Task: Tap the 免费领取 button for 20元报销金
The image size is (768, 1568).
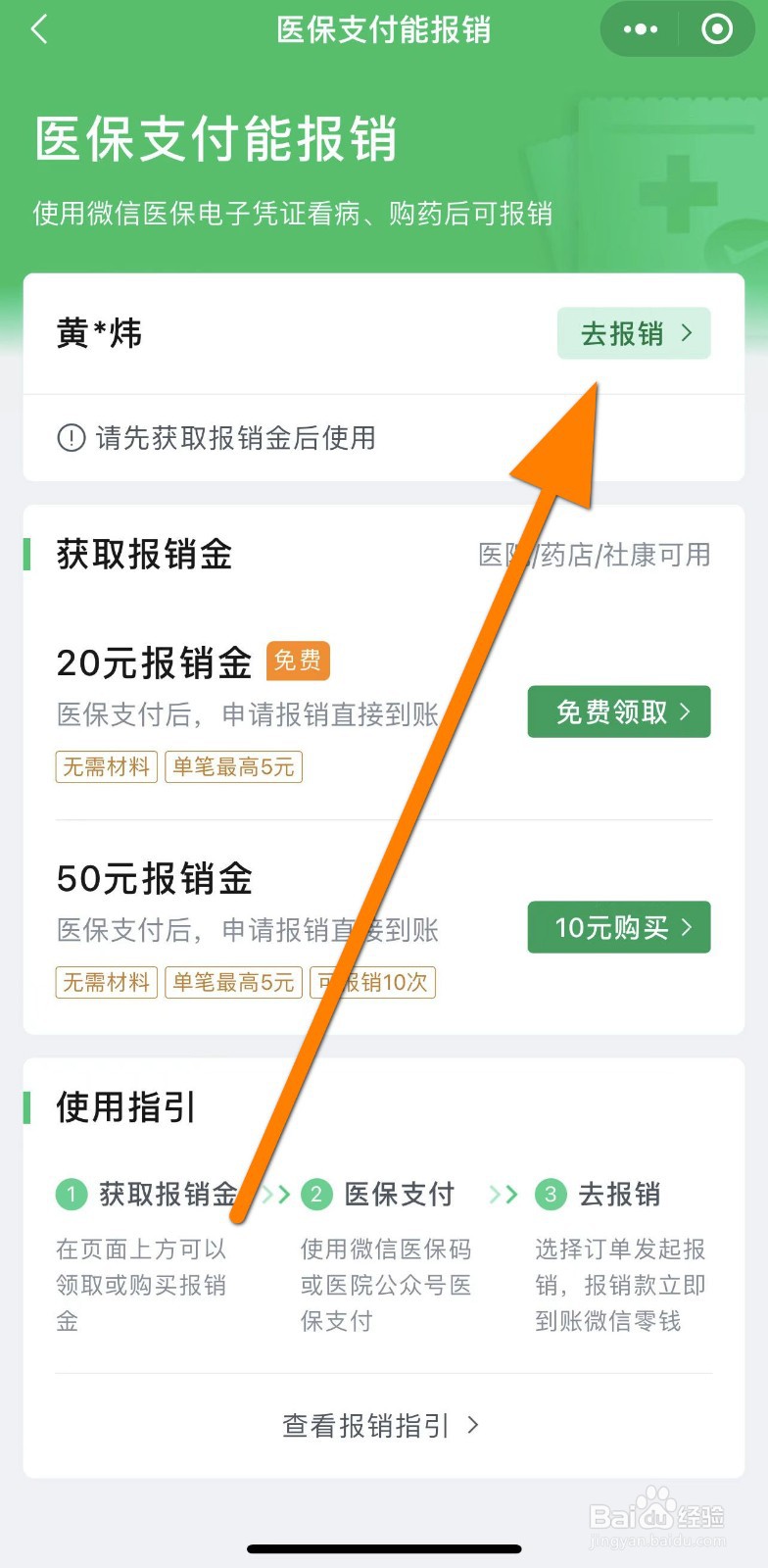Action: click(x=618, y=711)
